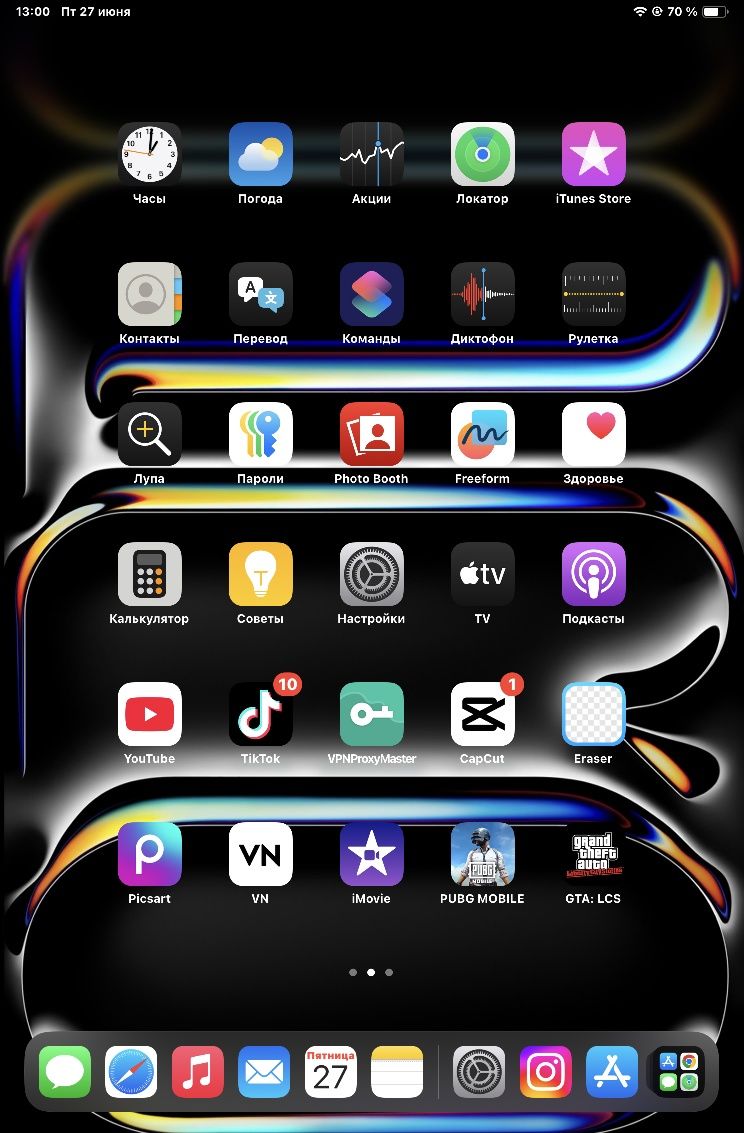
Task: Open the Локатор app
Action: pyautogui.click(x=483, y=154)
